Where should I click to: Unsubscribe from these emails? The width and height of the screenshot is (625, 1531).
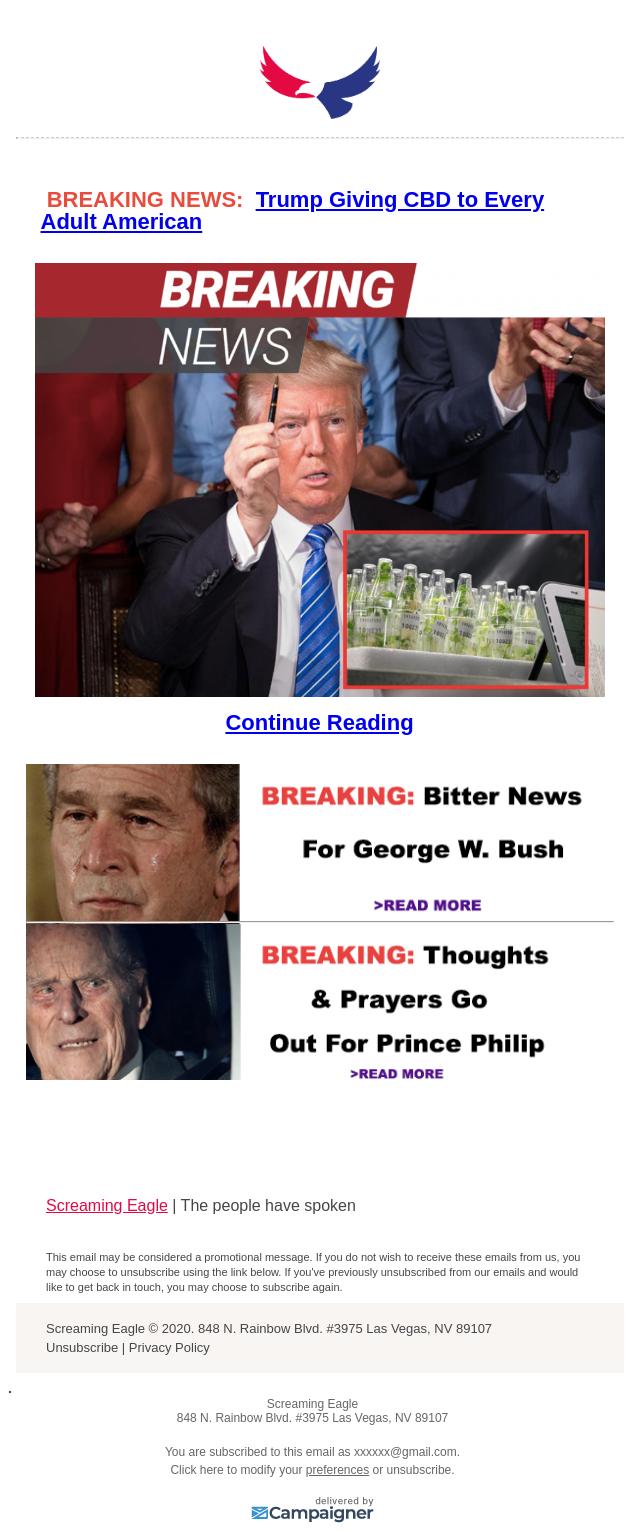(x=82, y=1347)
